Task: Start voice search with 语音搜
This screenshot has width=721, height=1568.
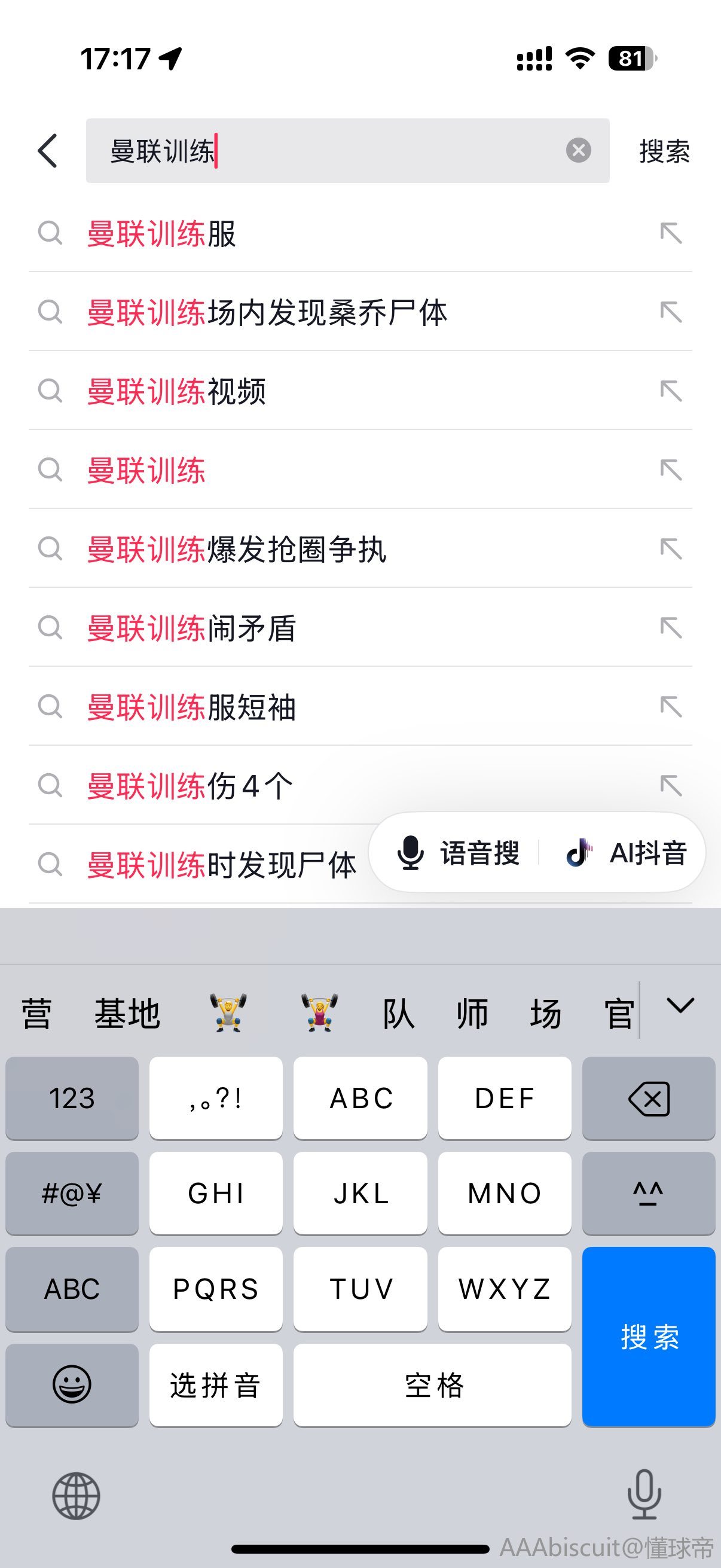Action: coord(457,853)
